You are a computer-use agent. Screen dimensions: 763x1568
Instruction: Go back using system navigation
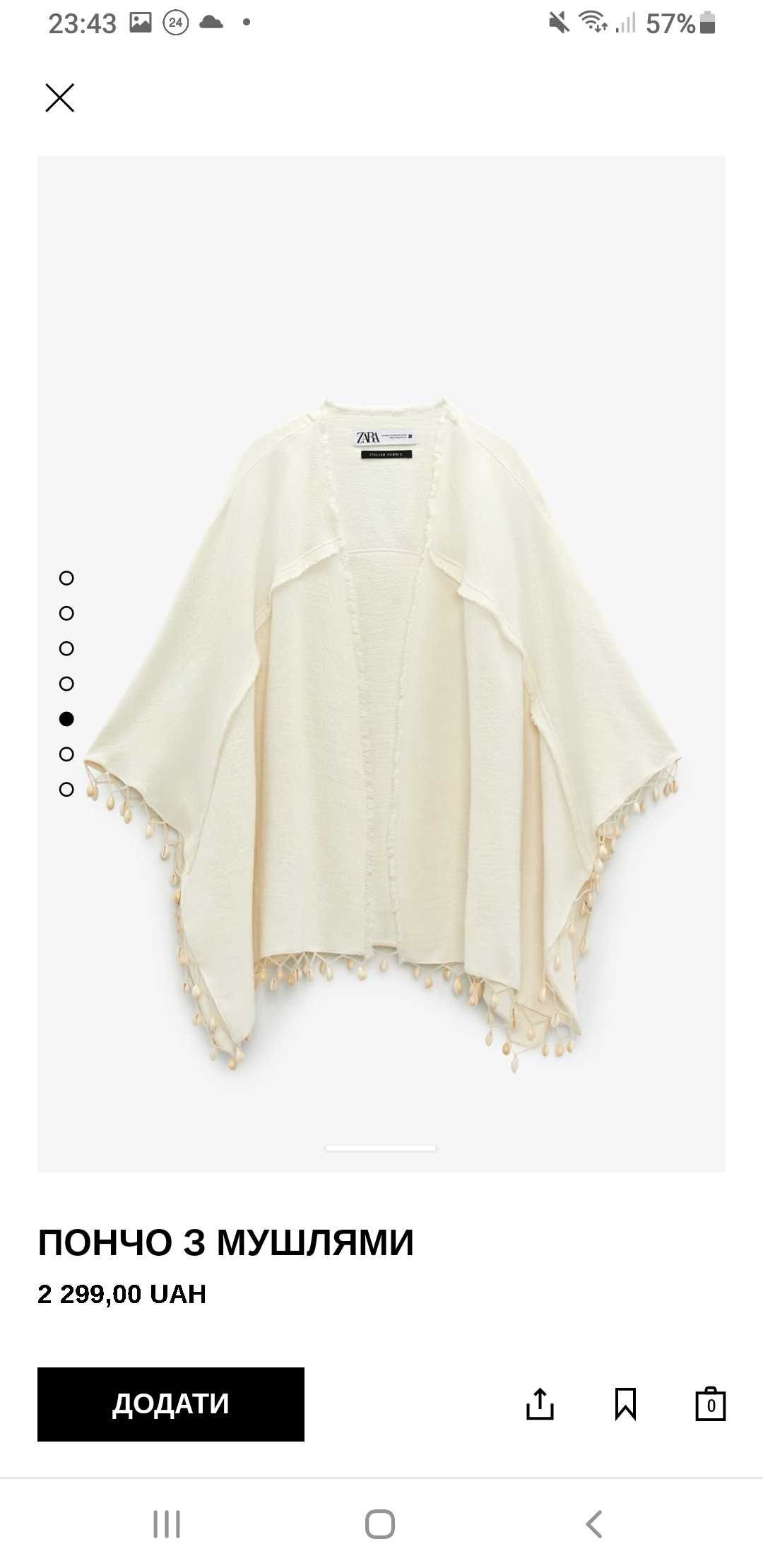[594, 1524]
